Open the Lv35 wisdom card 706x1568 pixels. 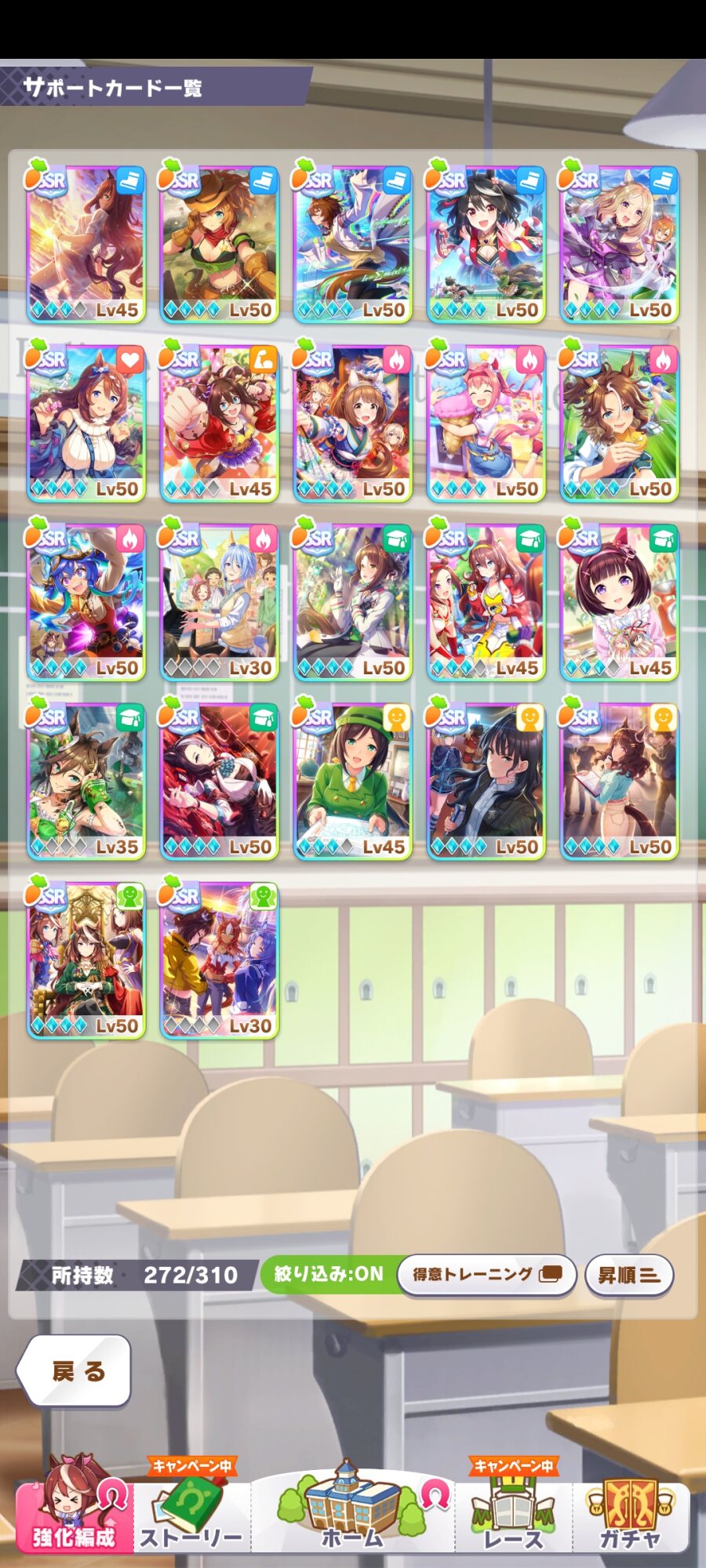coord(86,779)
